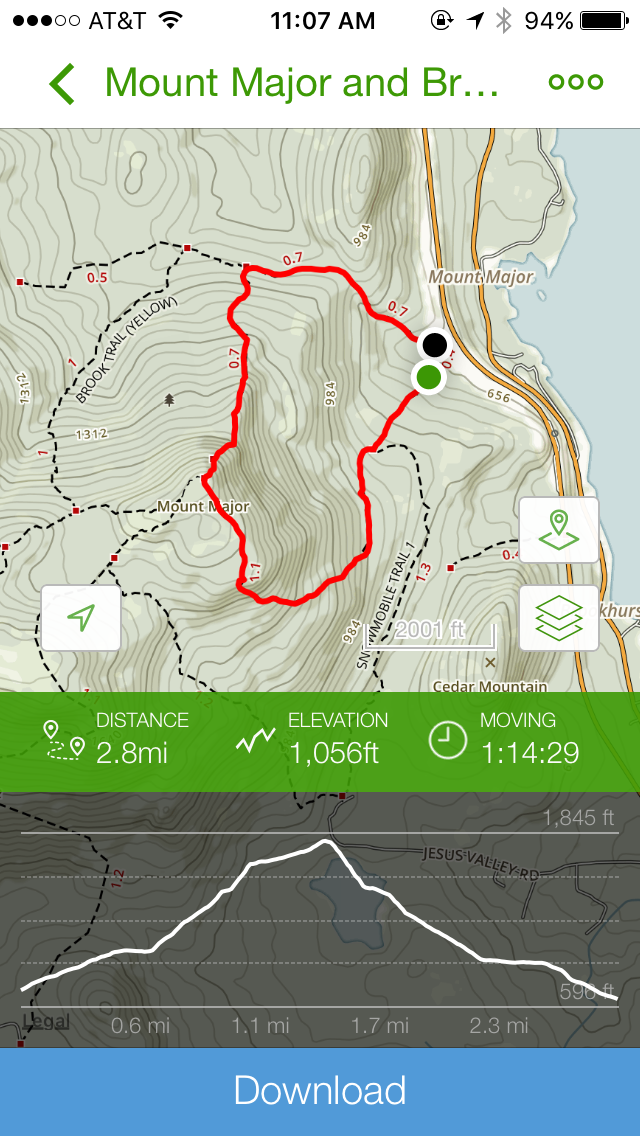
Task: Tap the black end point marker
Action: click(434, 345)
